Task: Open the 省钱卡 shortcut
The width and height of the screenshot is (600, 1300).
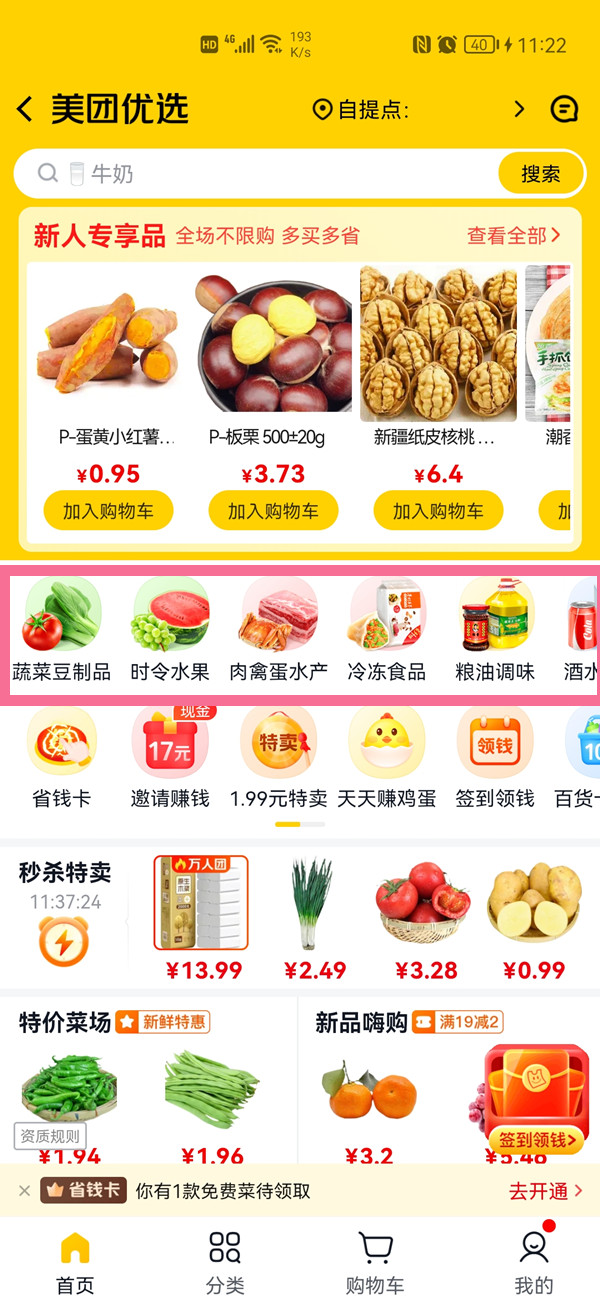Action: coord(62,758)
